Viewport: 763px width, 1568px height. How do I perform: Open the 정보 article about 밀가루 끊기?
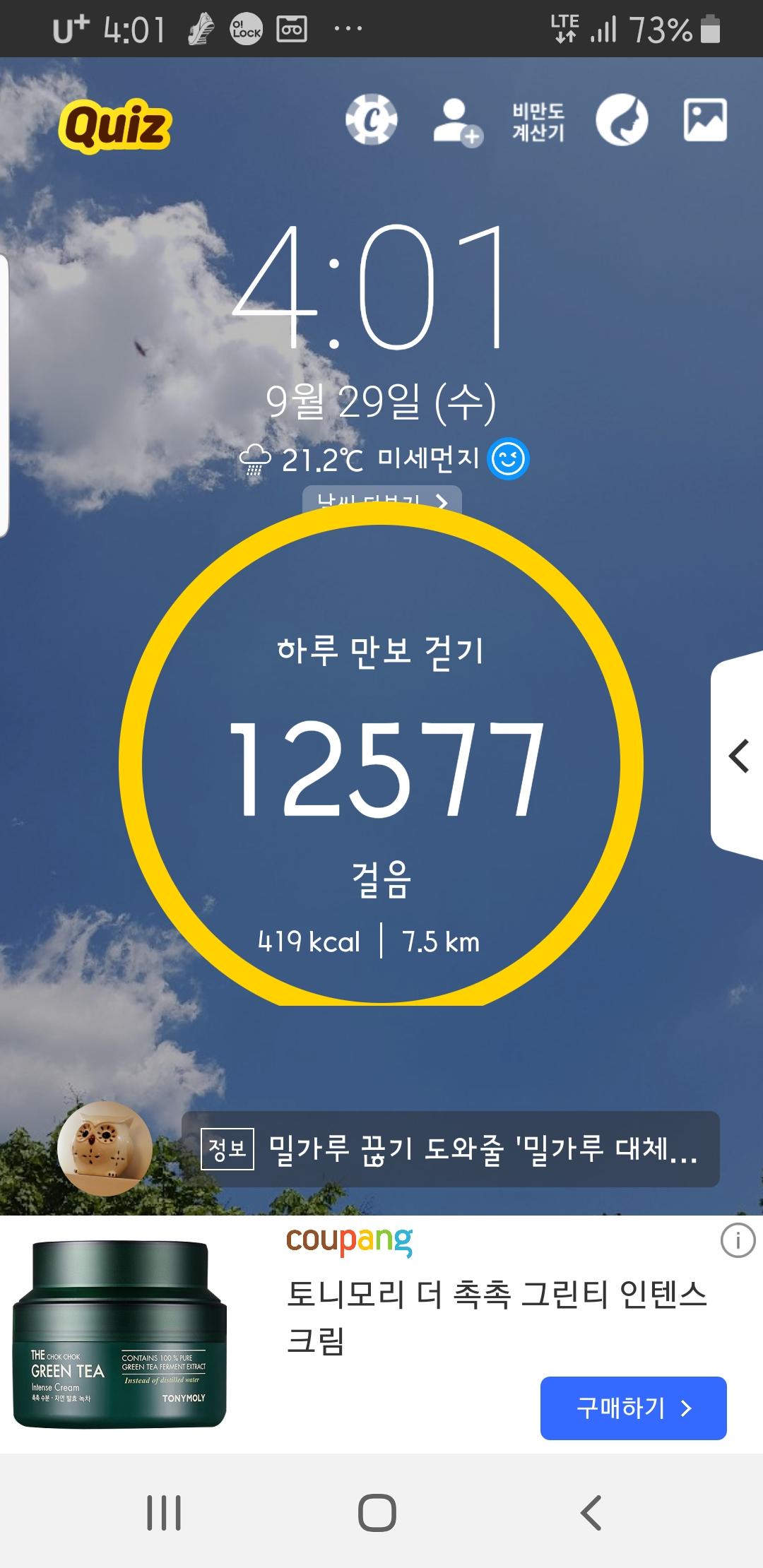tap(451, 1149)
